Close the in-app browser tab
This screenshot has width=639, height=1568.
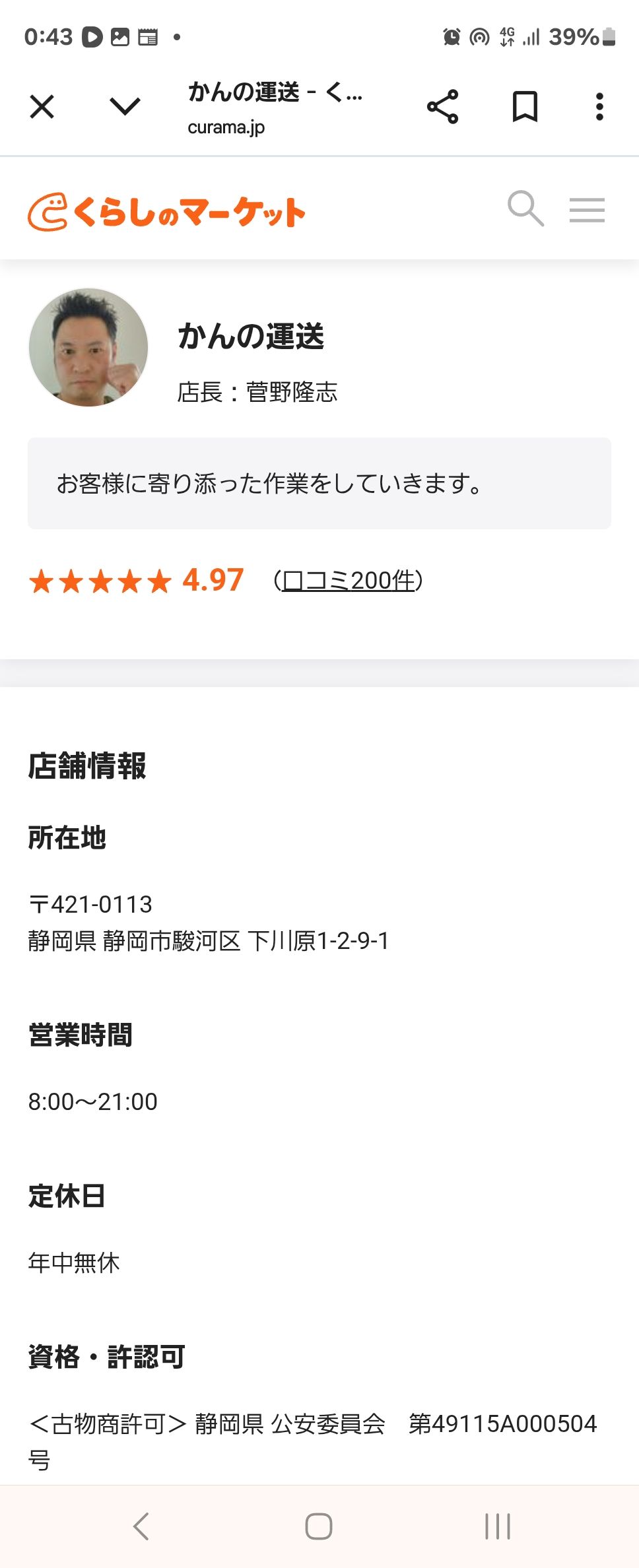pyautogui.click(x=42, y=106)
